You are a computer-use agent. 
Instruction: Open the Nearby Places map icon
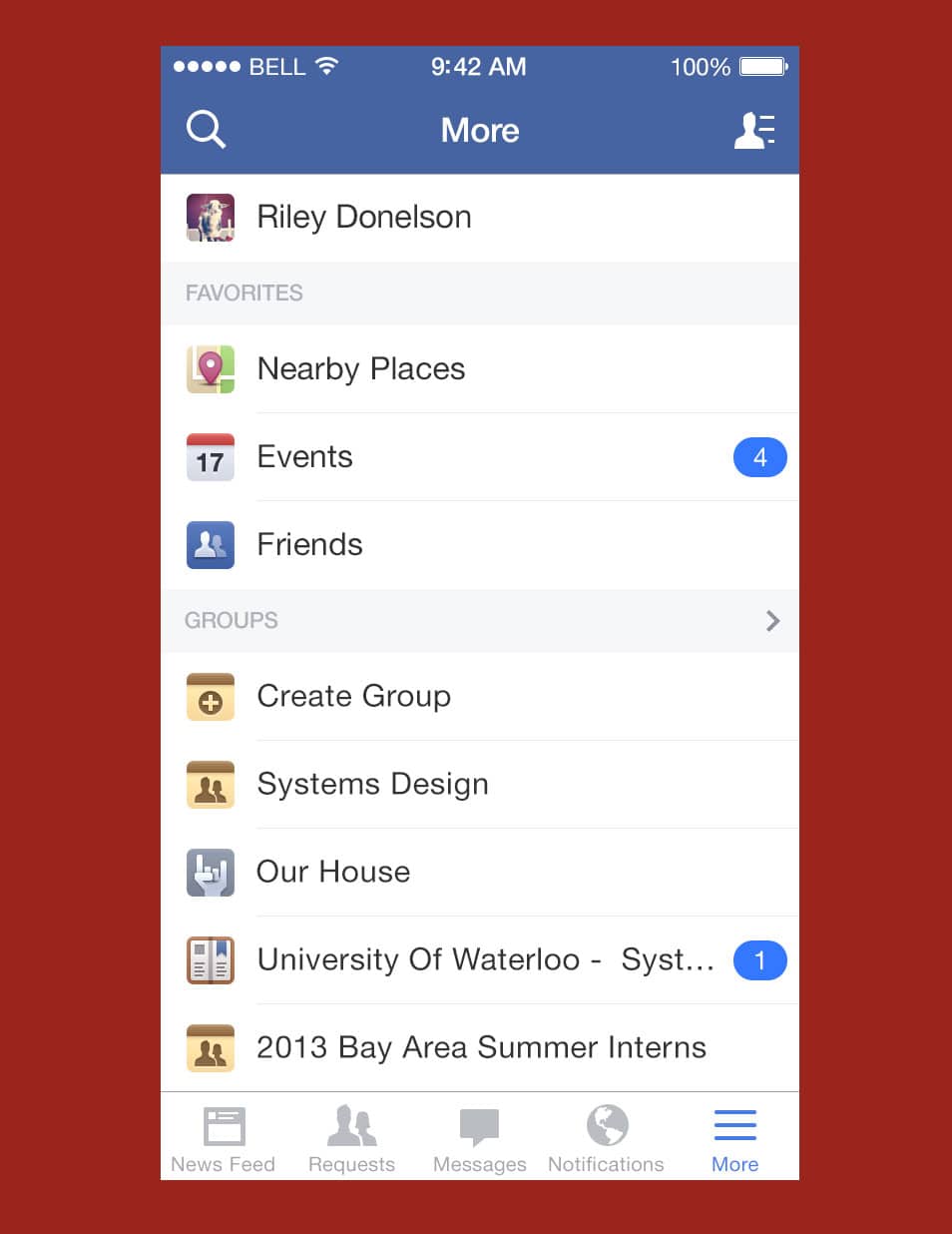[210, 368]
